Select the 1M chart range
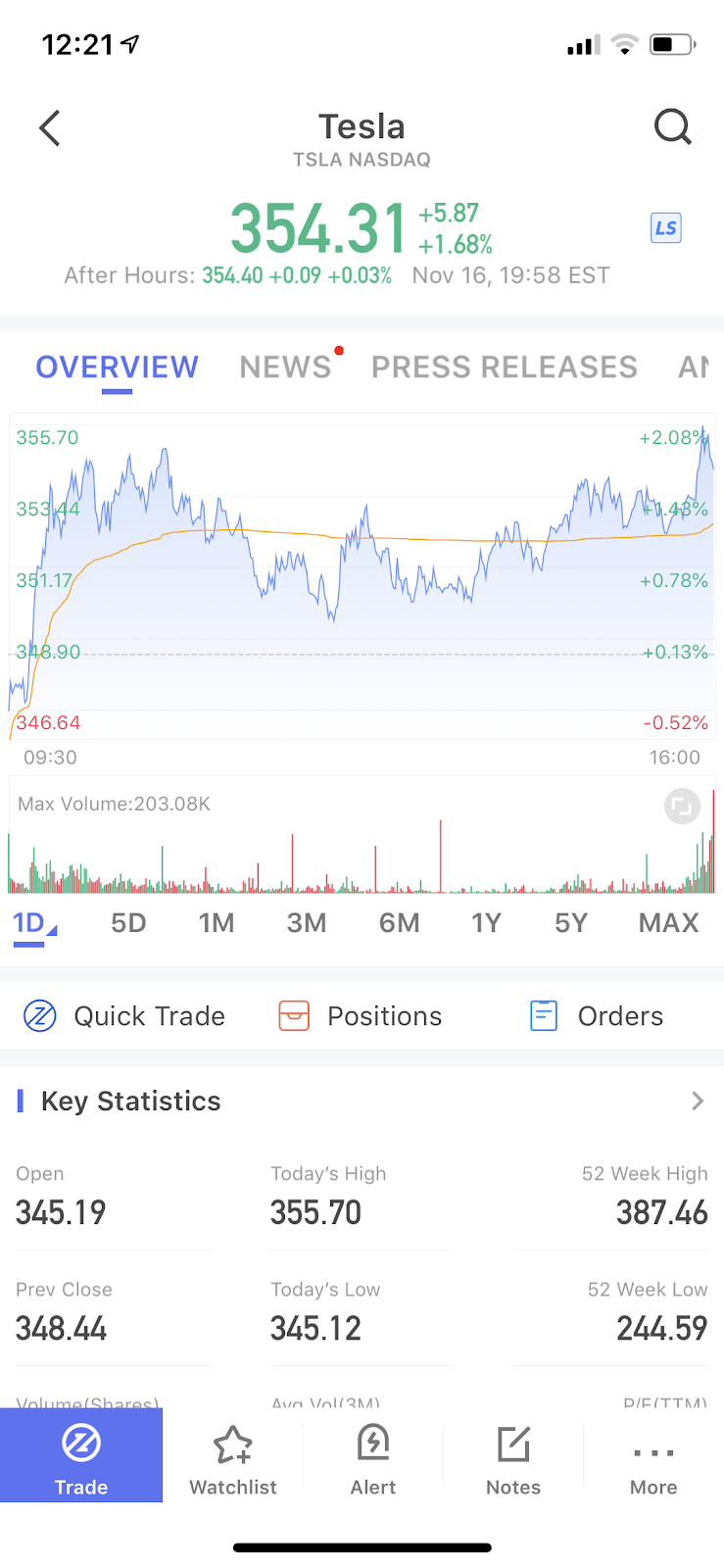724x1568 pixels. (x=217, y=923)
